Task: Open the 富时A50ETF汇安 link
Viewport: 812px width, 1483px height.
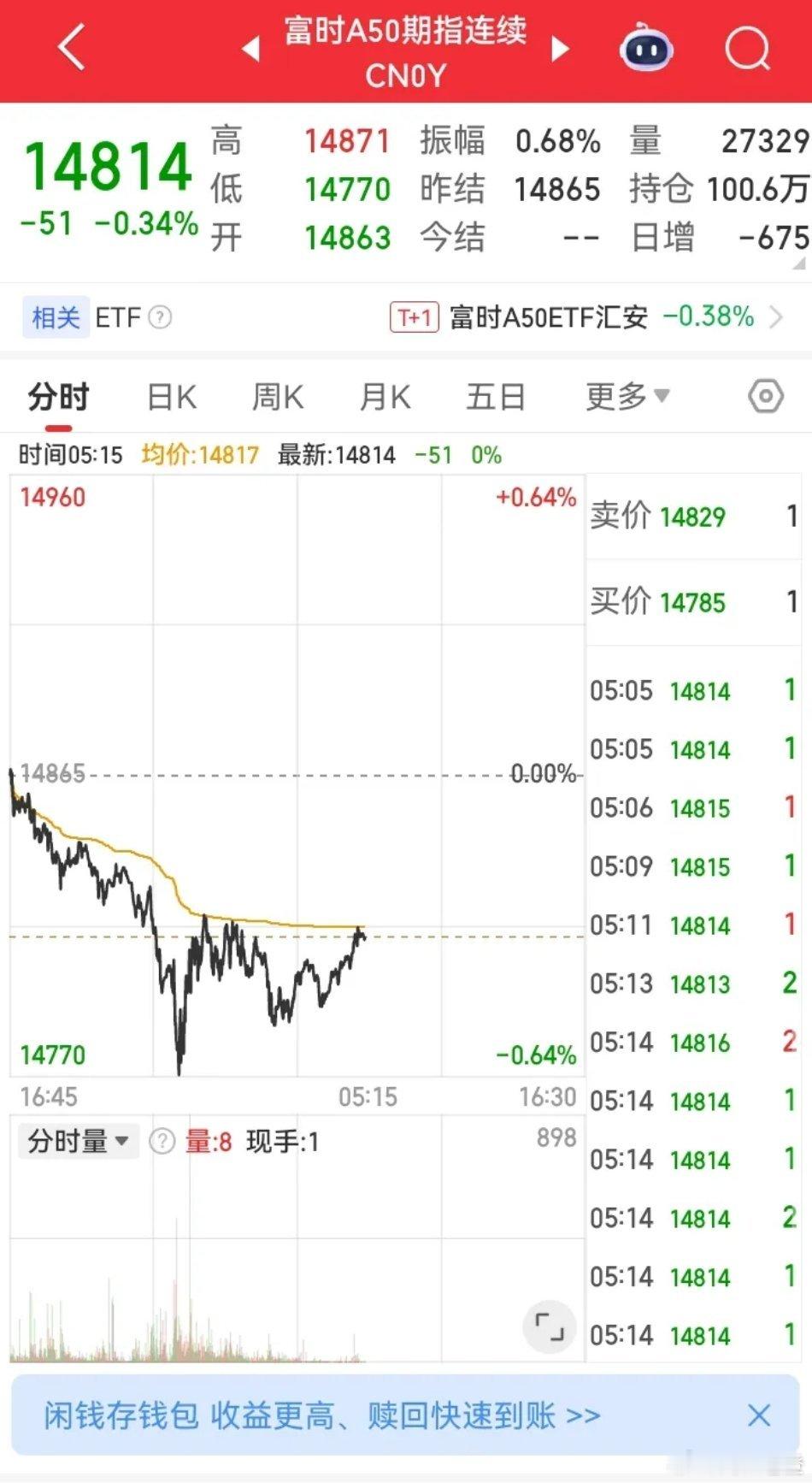Action: pos(547,317)
